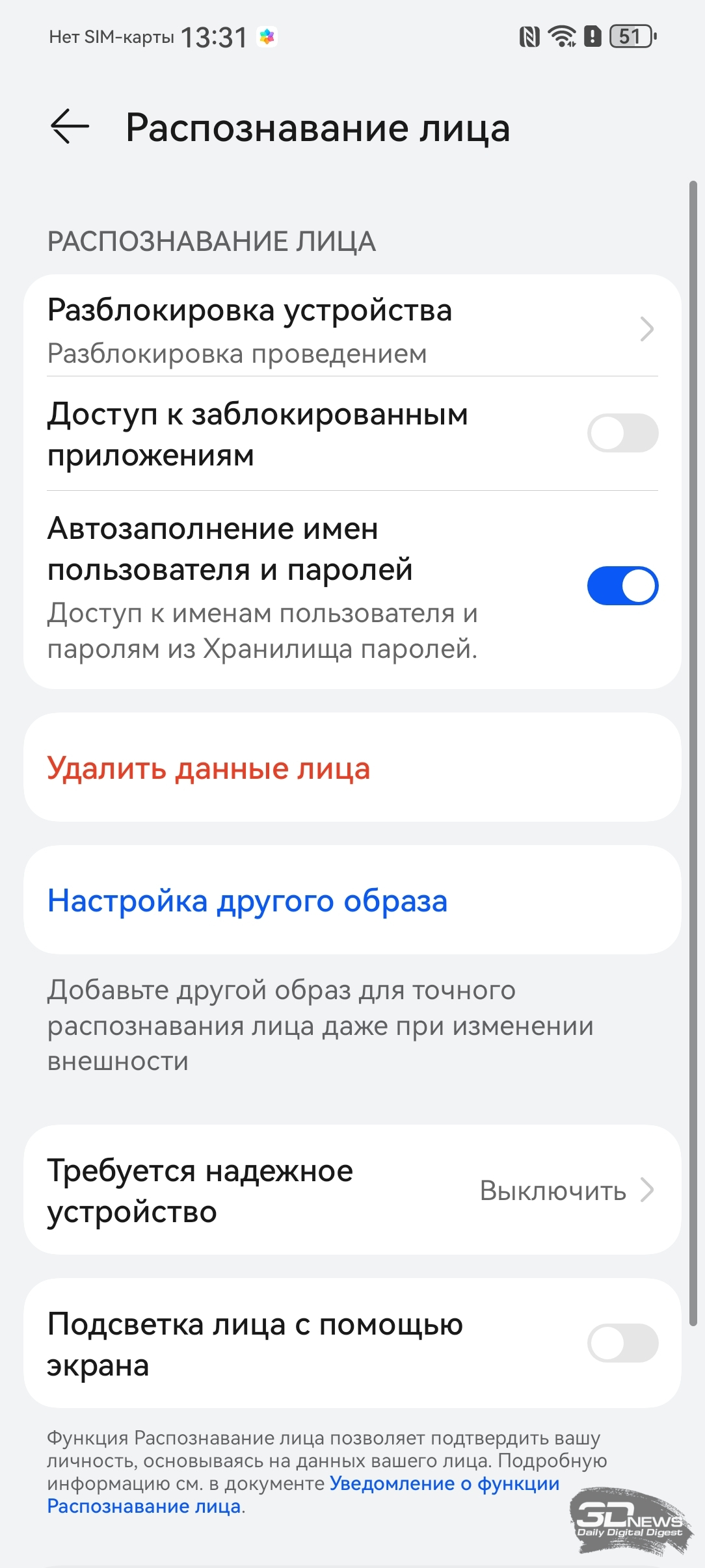Open the Уведомление о функции Распознавание лица link
Screen dimensions: 705x1568
click(444, 1484)
